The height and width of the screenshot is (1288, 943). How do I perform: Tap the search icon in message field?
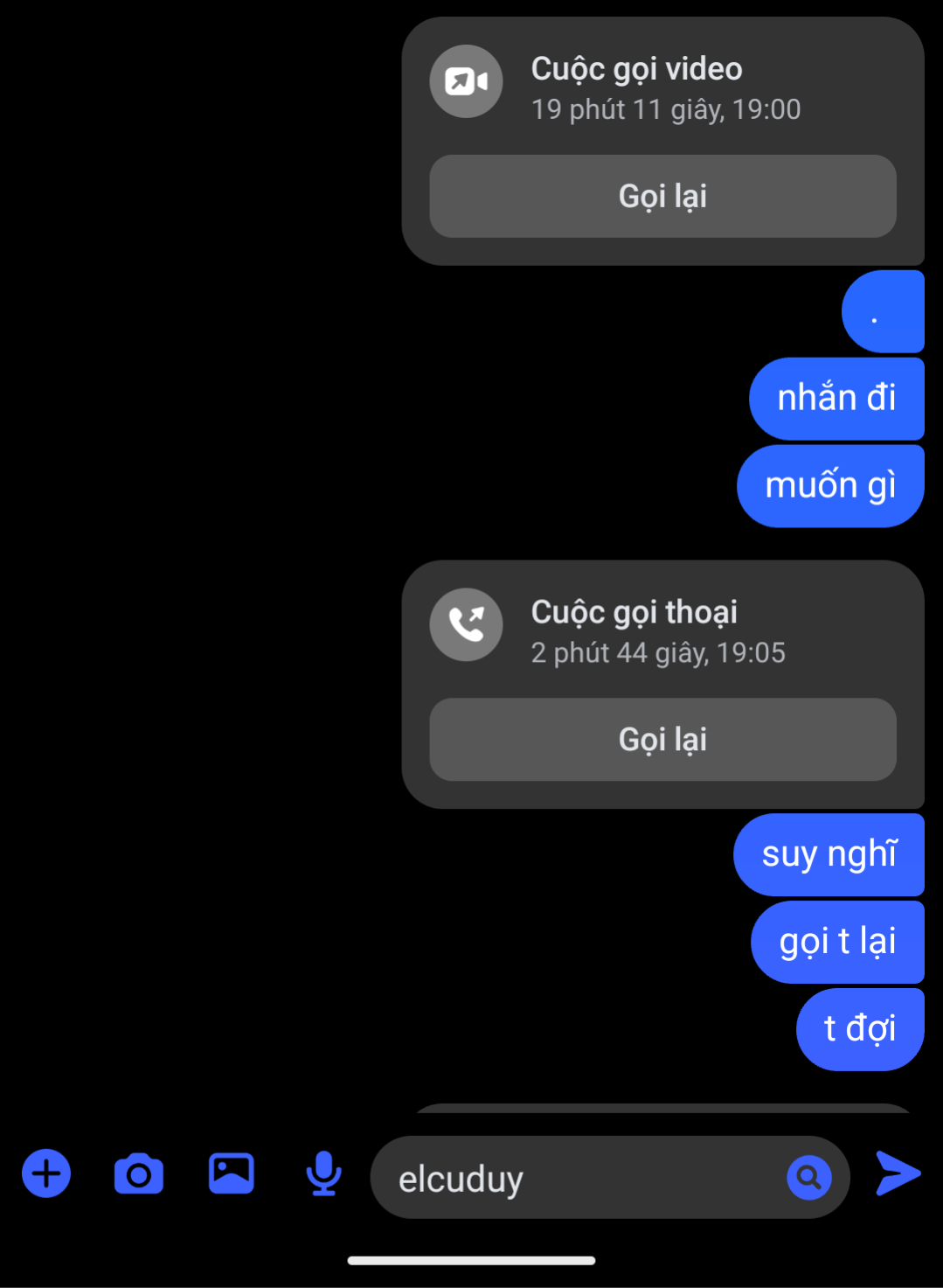tap(809, 1178)
